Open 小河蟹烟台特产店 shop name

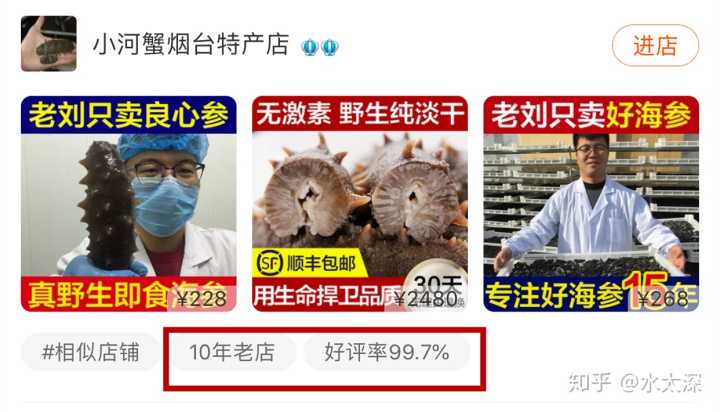point(190,45)
